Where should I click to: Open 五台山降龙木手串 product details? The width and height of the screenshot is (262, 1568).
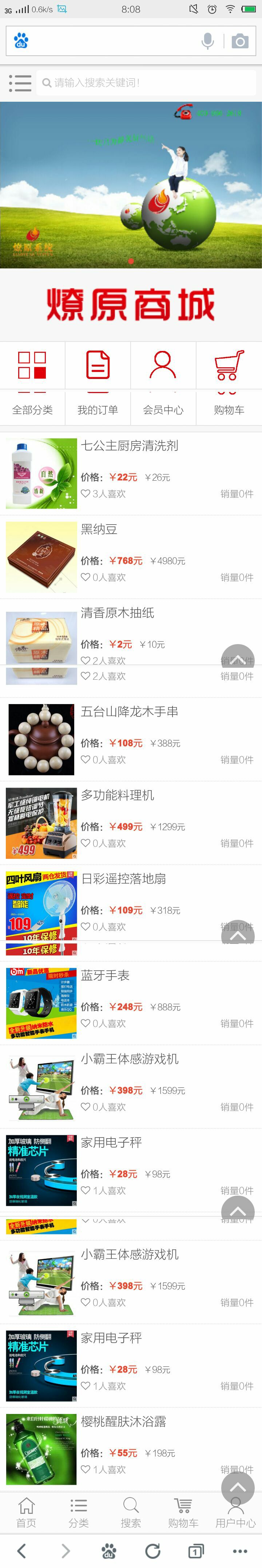(x=130, y=712)
